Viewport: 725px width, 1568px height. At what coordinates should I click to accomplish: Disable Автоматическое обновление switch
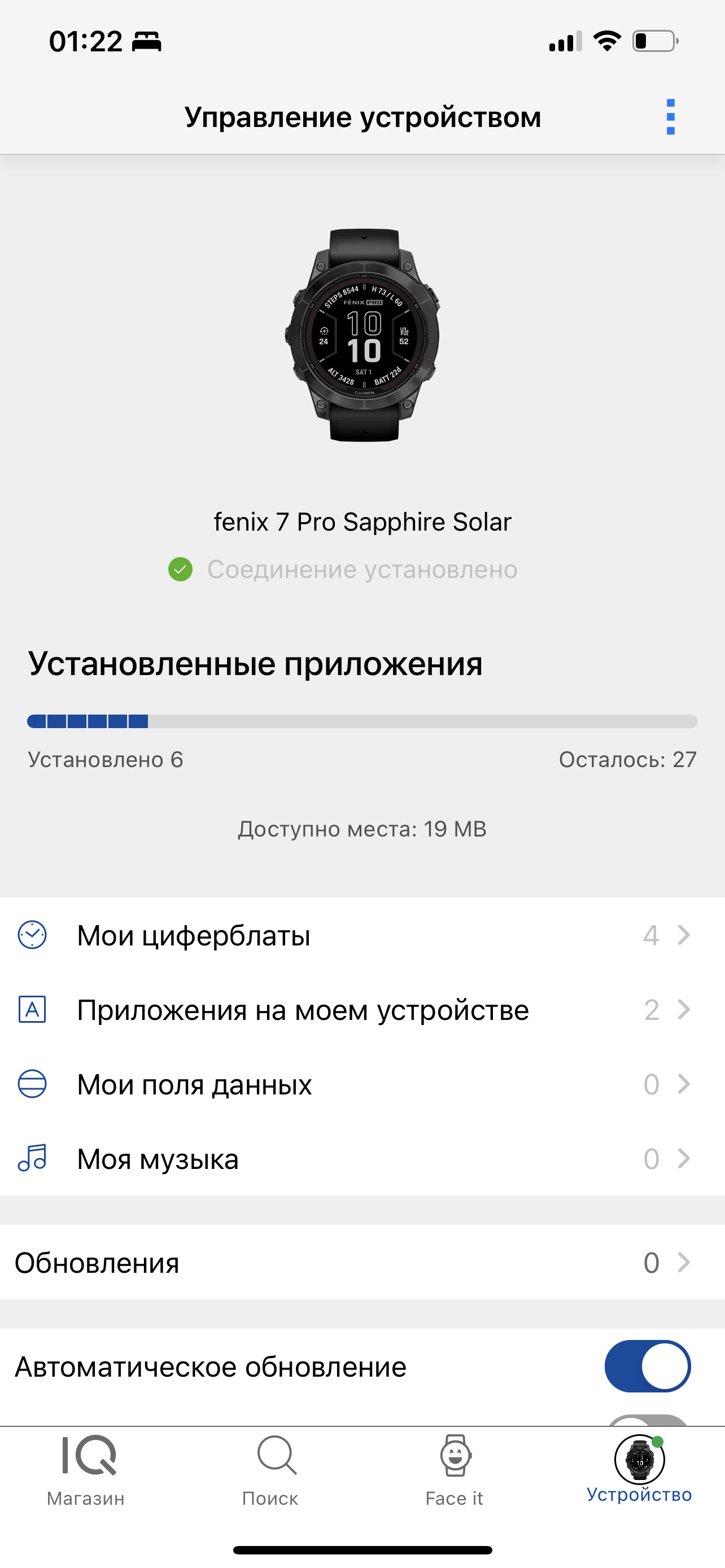tap(647, 1366)
